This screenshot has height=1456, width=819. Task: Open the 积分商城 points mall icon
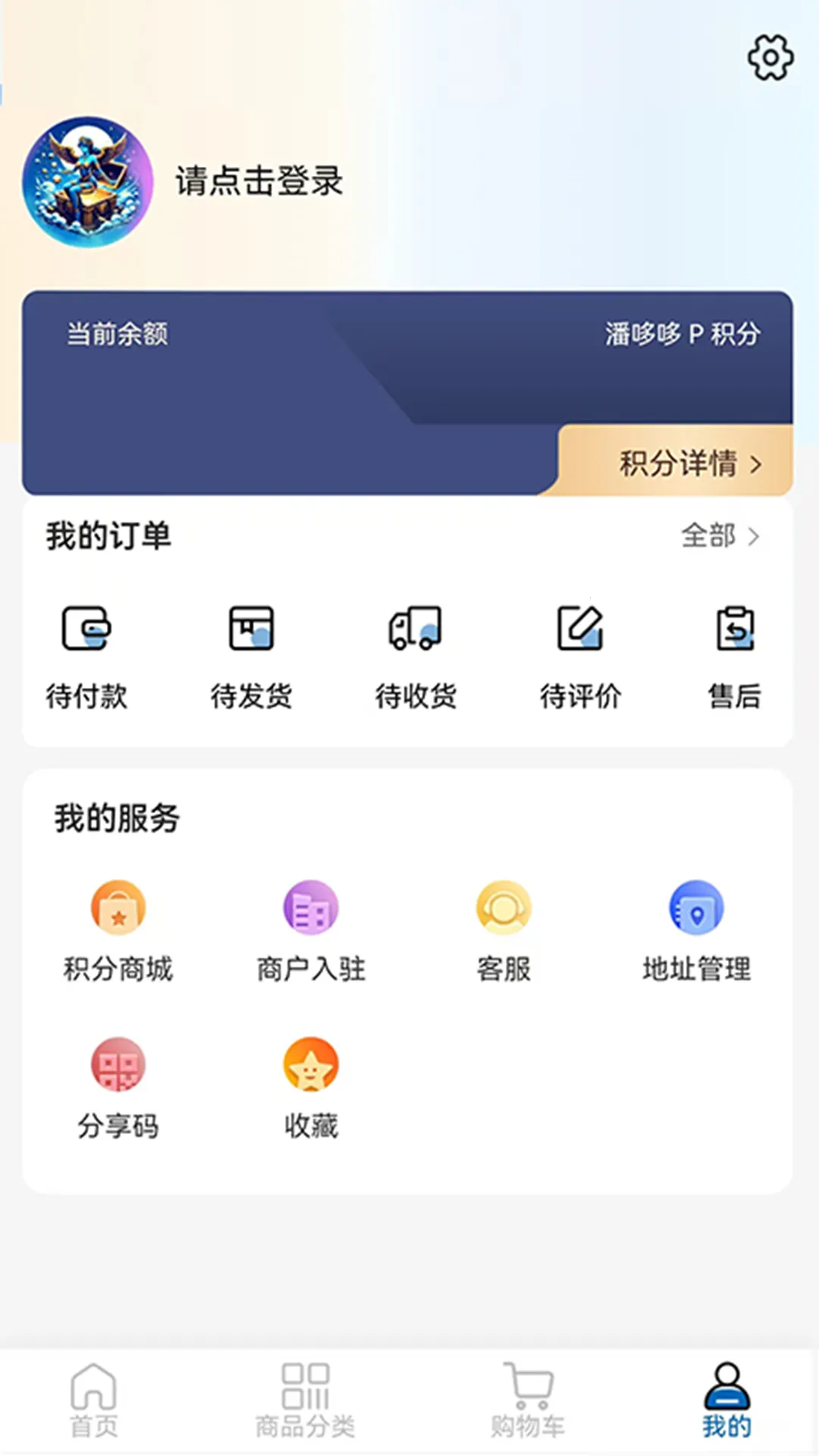coord(118,907)
